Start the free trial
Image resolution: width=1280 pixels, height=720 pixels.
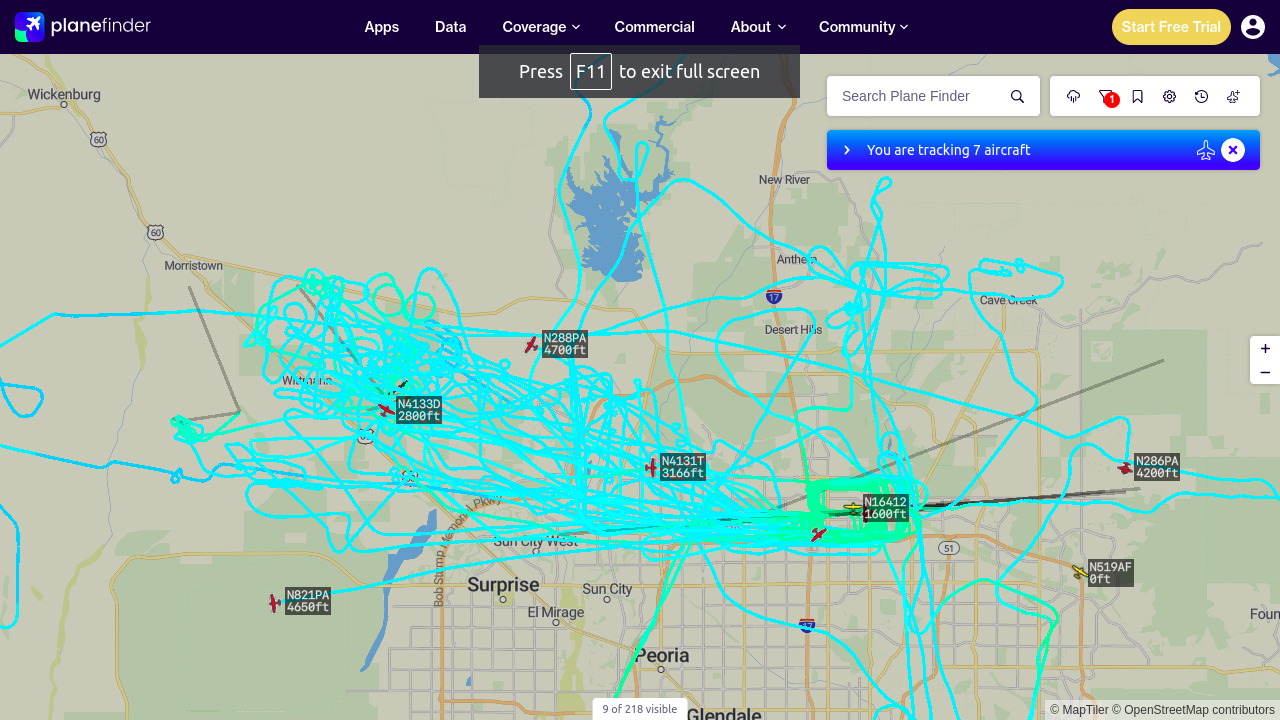point(1170,27)
